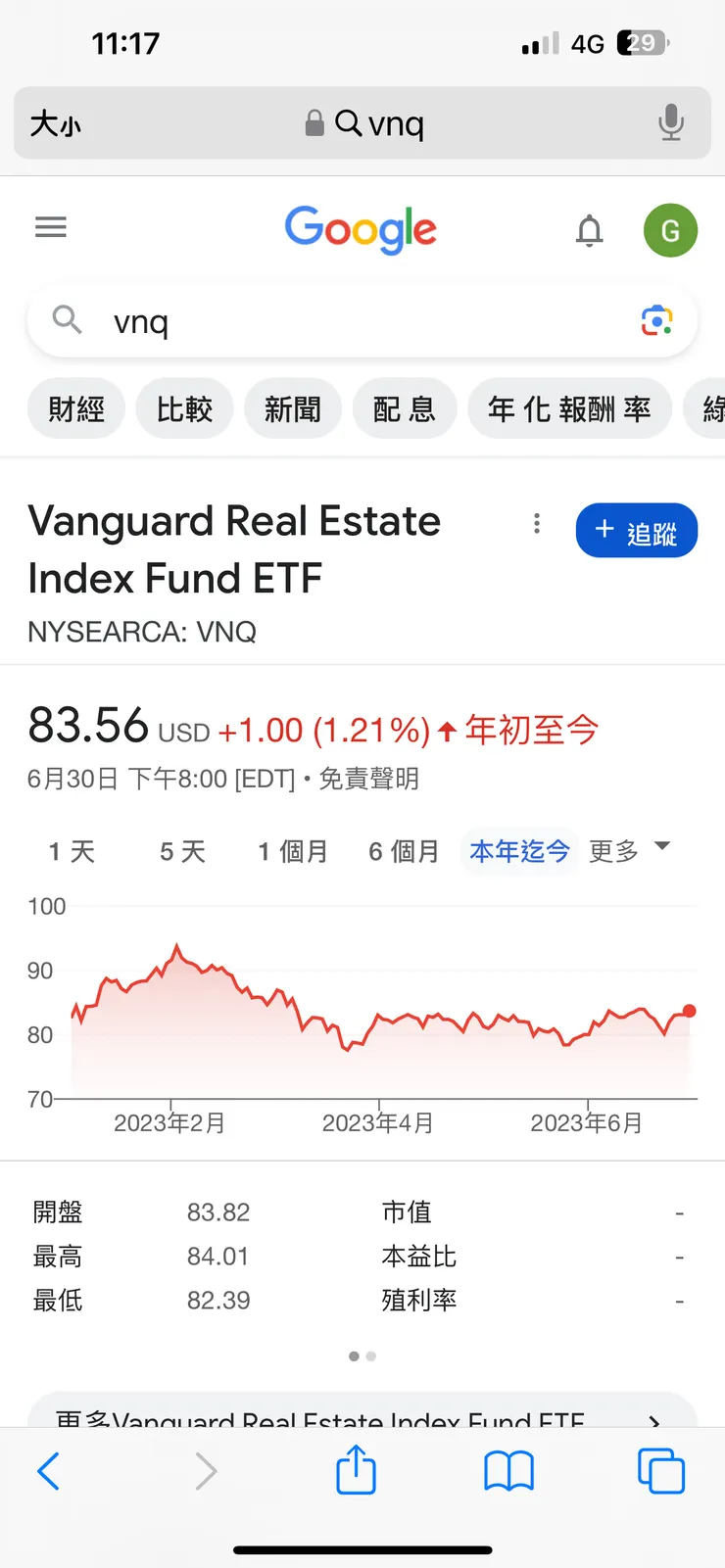Tap the green G profile avatar
This screenshot has height=1568, width=725.
670,231
